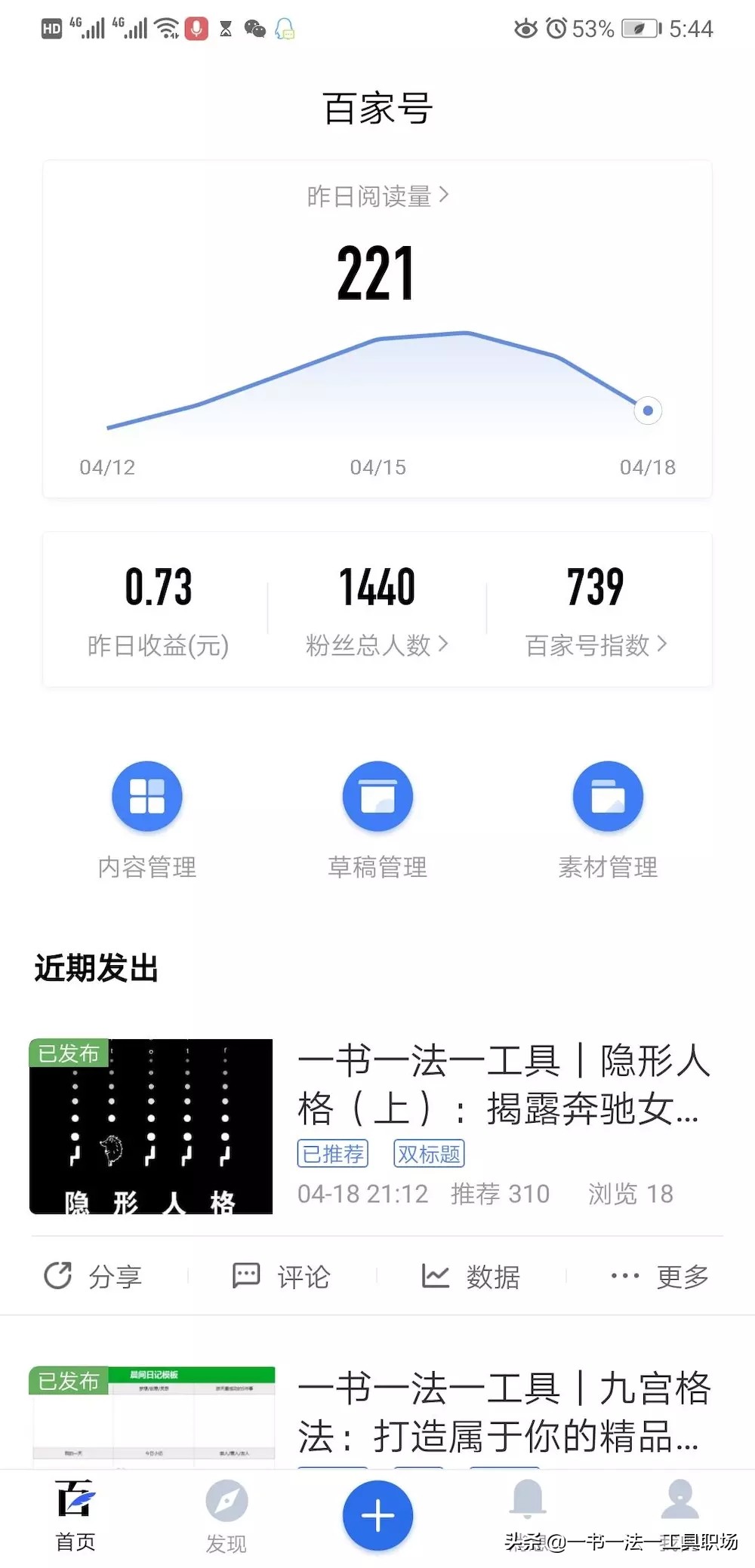This screenshot has width=755, height=1568.
Task: Tap the 双标题 double-title badge
Action: 428,1153
